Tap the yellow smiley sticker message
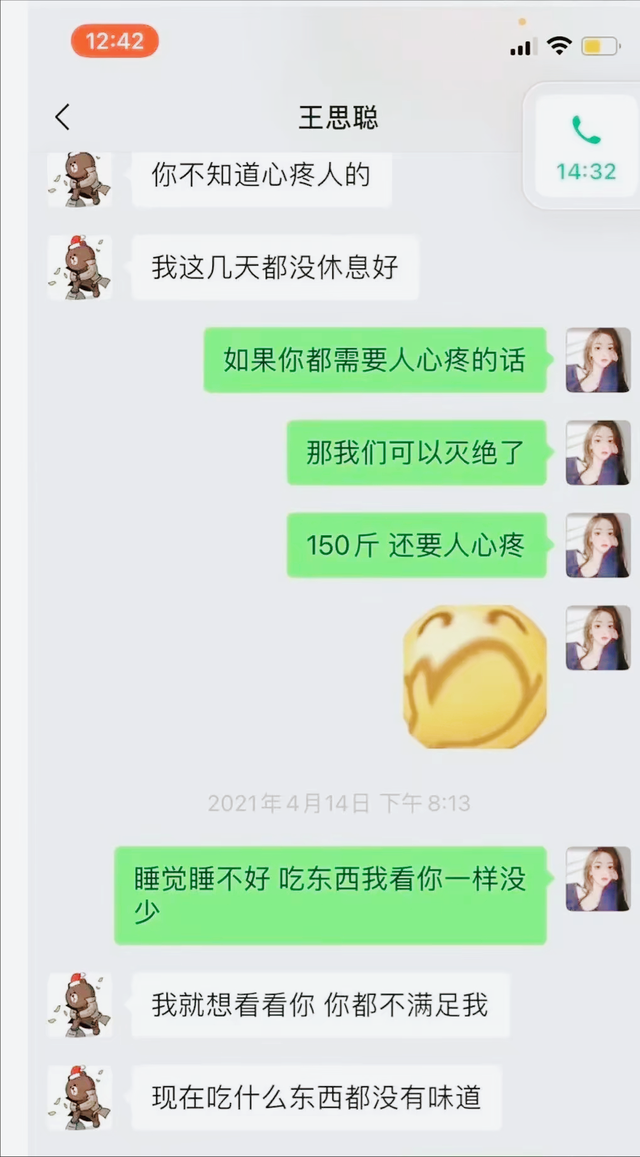The image size is (640, 1157). tap(475, 677)
